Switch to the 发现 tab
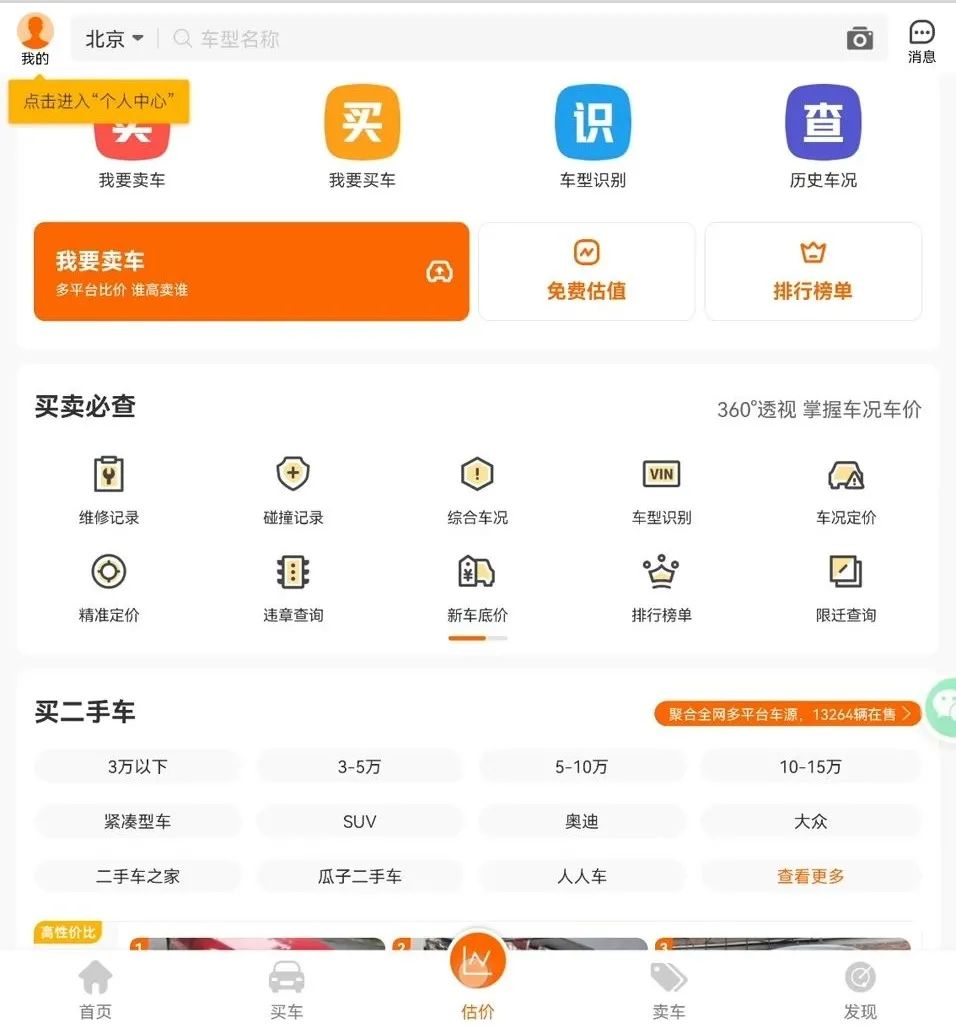This screenshot has width=956, height=1028. [860, 990]
